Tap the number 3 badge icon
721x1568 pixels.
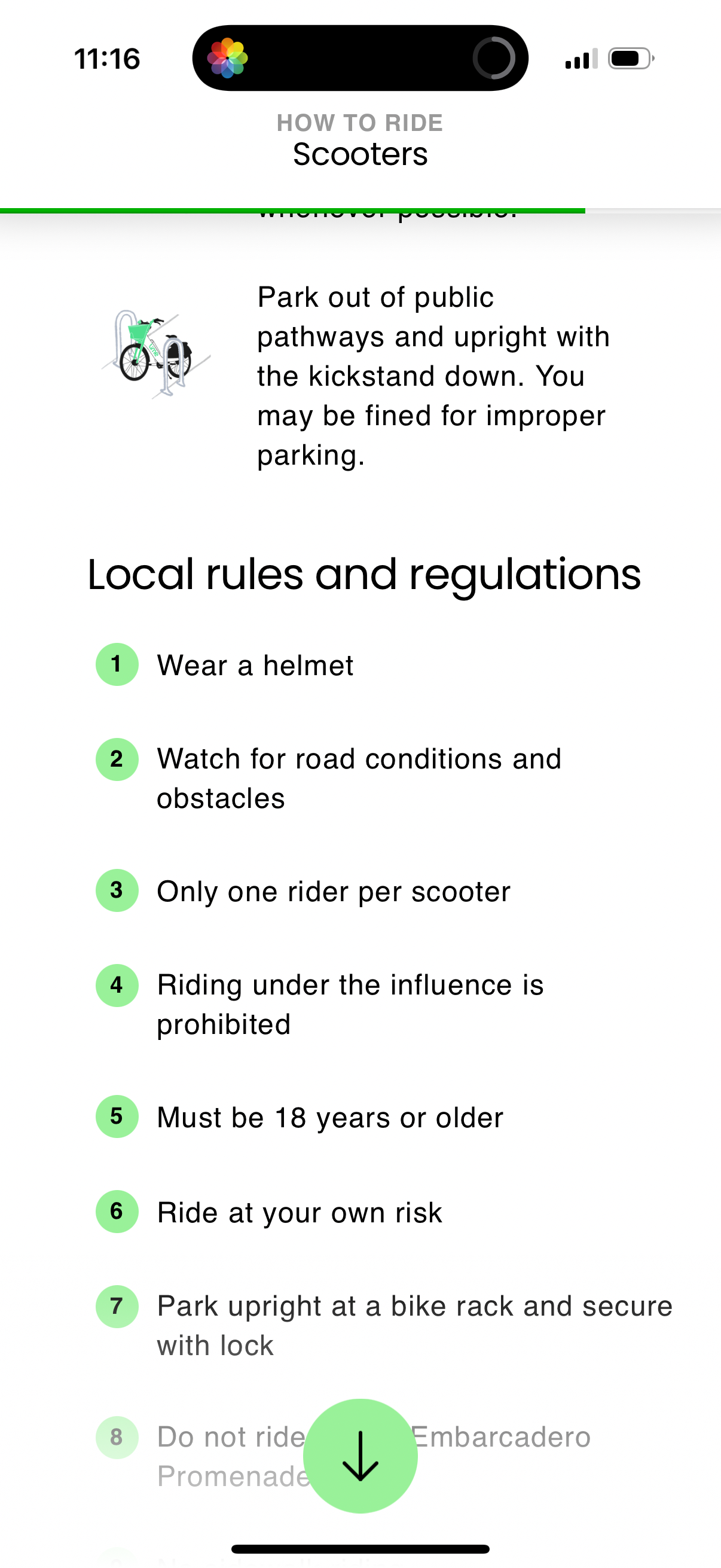pyautogui.click(x=116, y=891)
